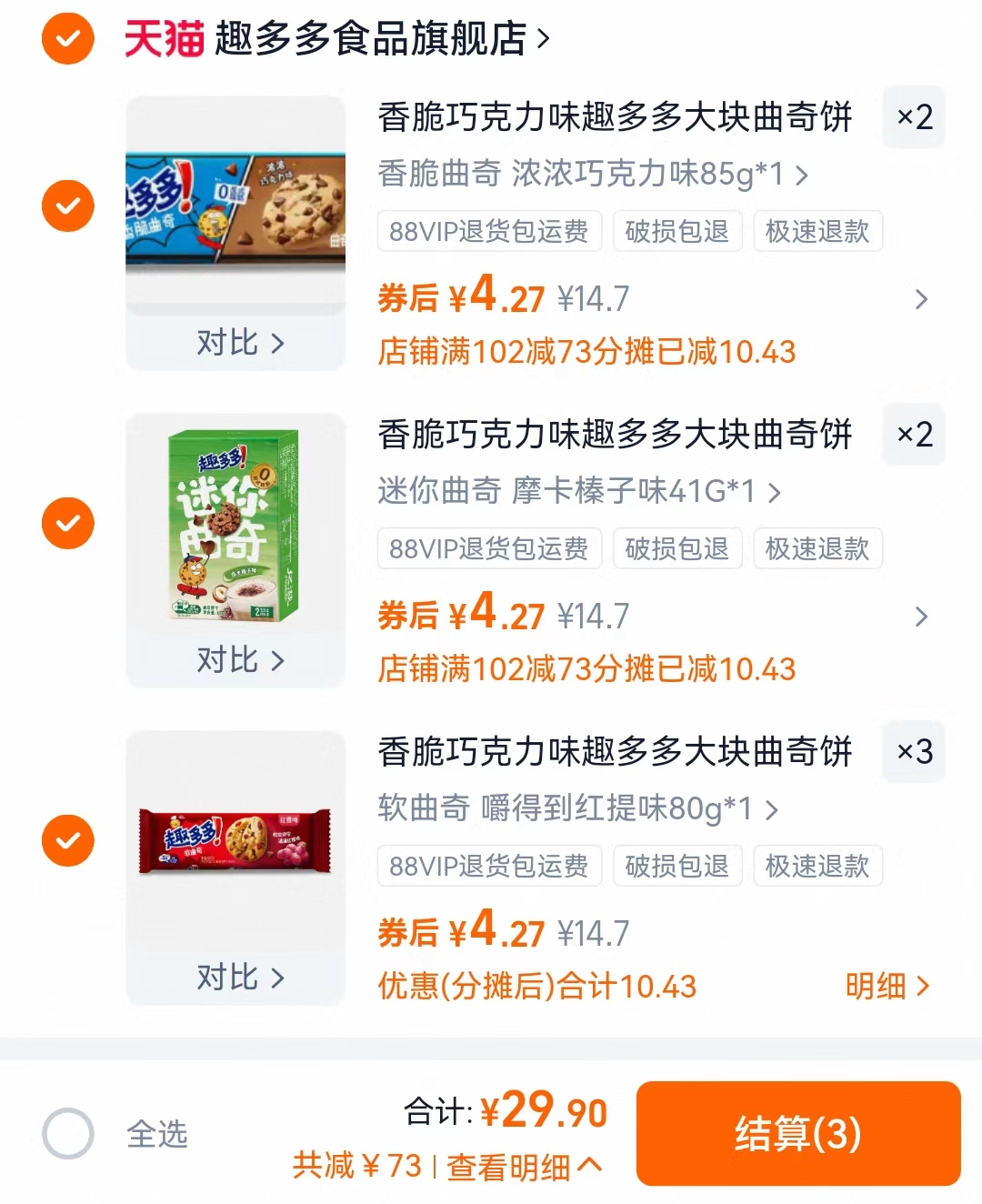Click the store selection checkmark icon
982x1204 pixels.
coord(66,38)
